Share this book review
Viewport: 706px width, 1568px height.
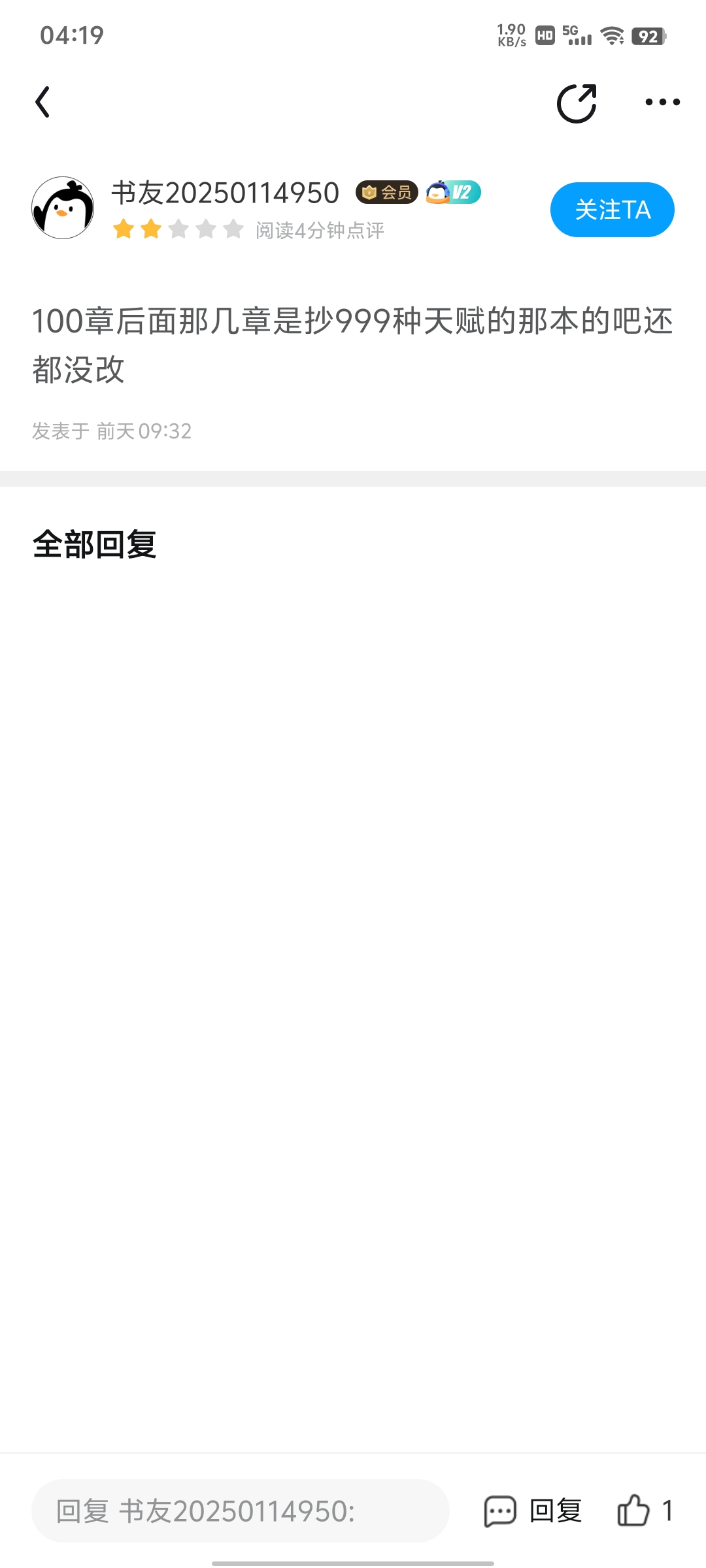click(577, 103)
